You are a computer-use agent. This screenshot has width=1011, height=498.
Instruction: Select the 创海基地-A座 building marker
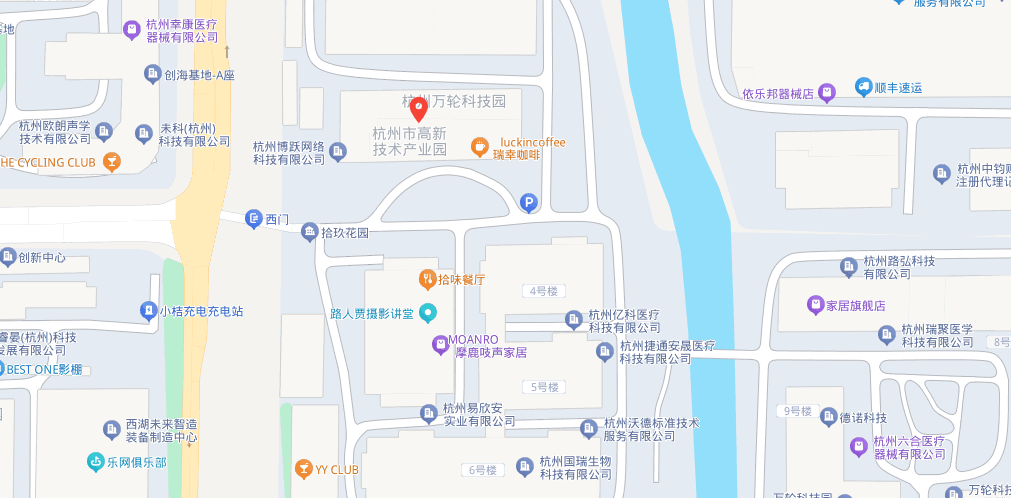coord(152,73)
